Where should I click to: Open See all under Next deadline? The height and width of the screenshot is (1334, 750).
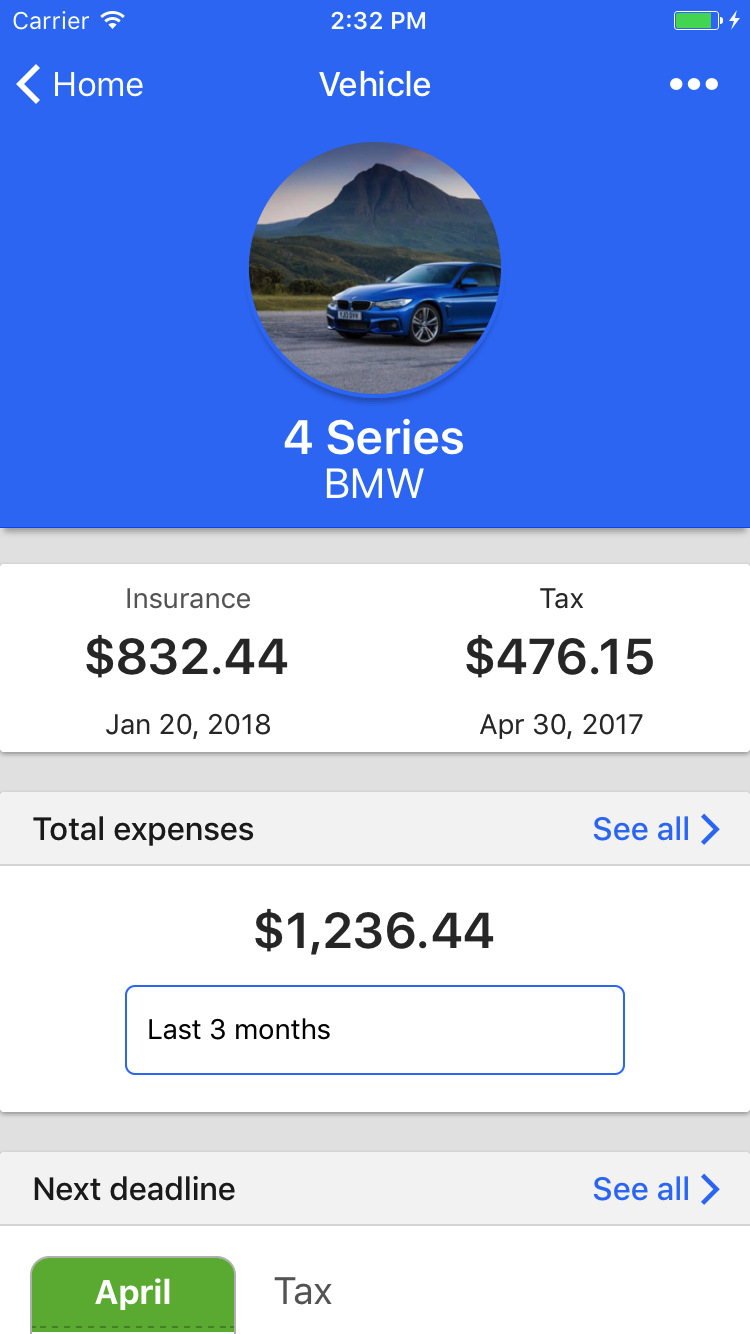click(x=641, y=1189)
